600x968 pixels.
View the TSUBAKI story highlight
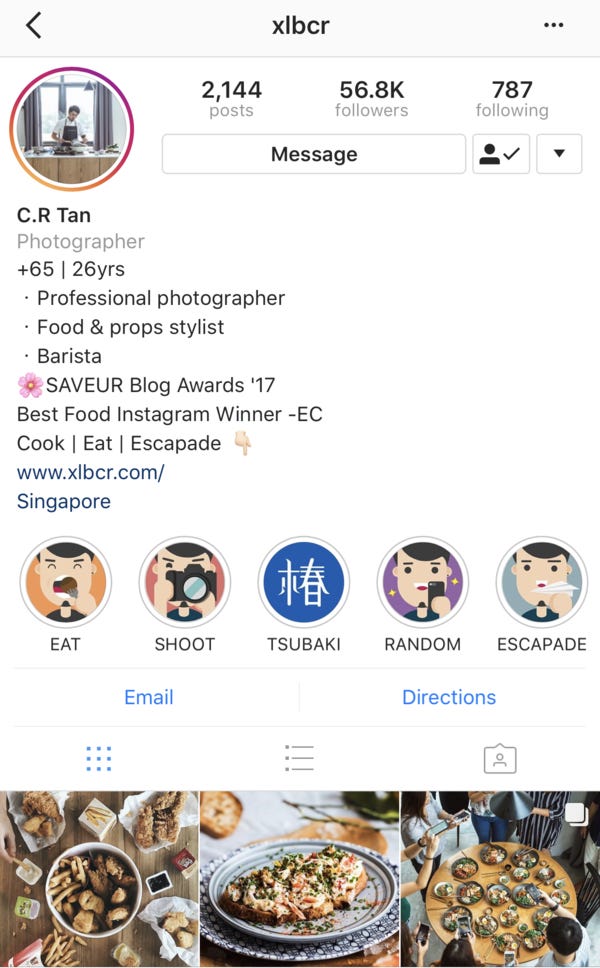point(303,583)
